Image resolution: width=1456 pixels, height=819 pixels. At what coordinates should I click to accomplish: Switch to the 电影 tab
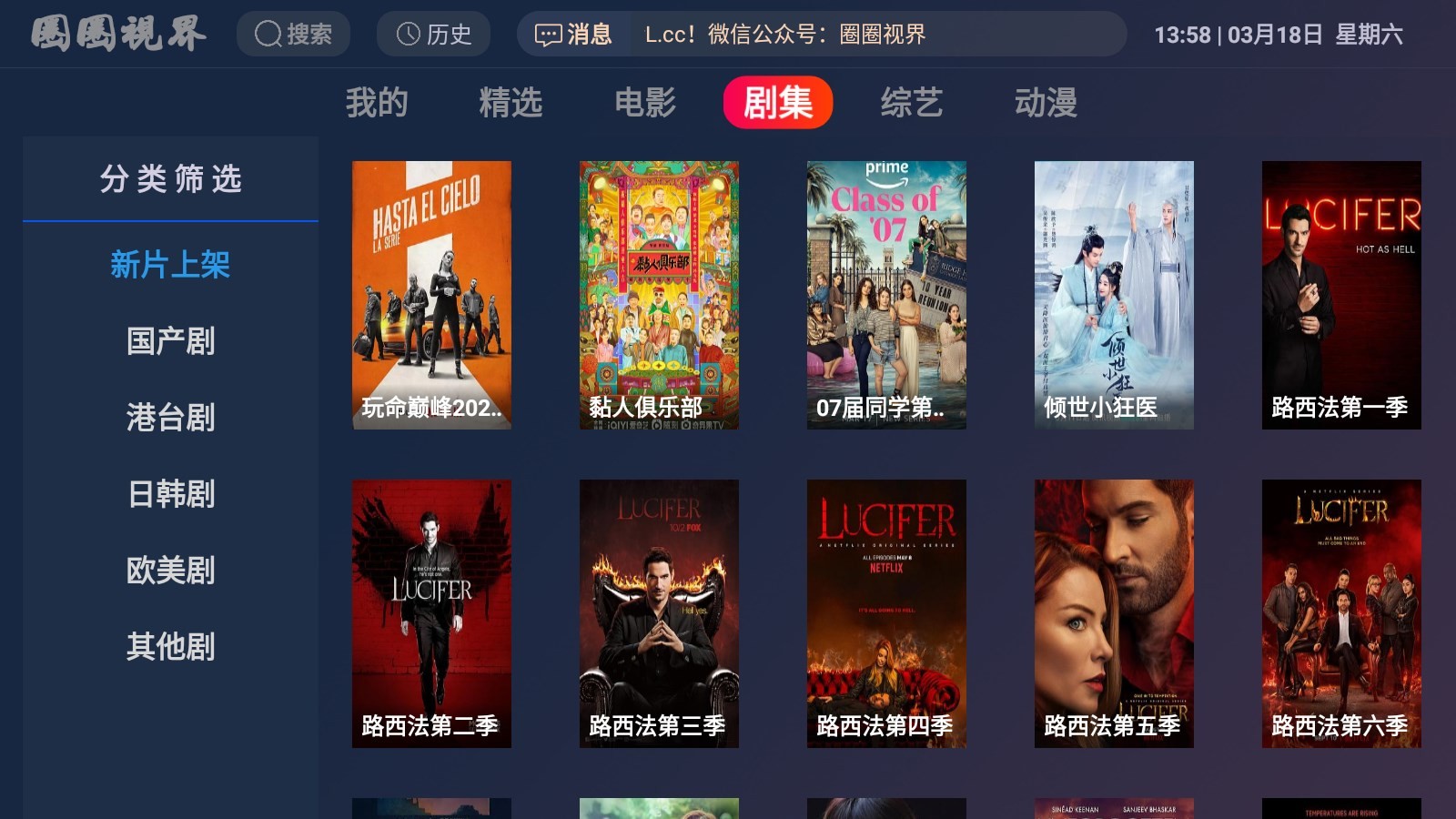coord(644,102)
